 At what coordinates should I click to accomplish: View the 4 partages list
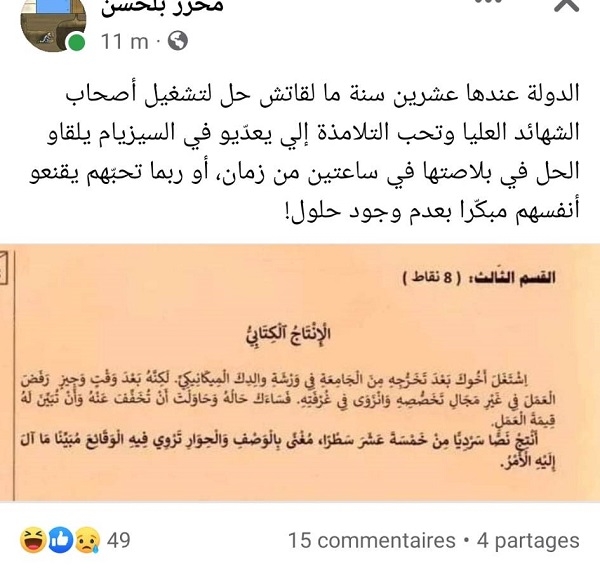click(x=528, y=541)
